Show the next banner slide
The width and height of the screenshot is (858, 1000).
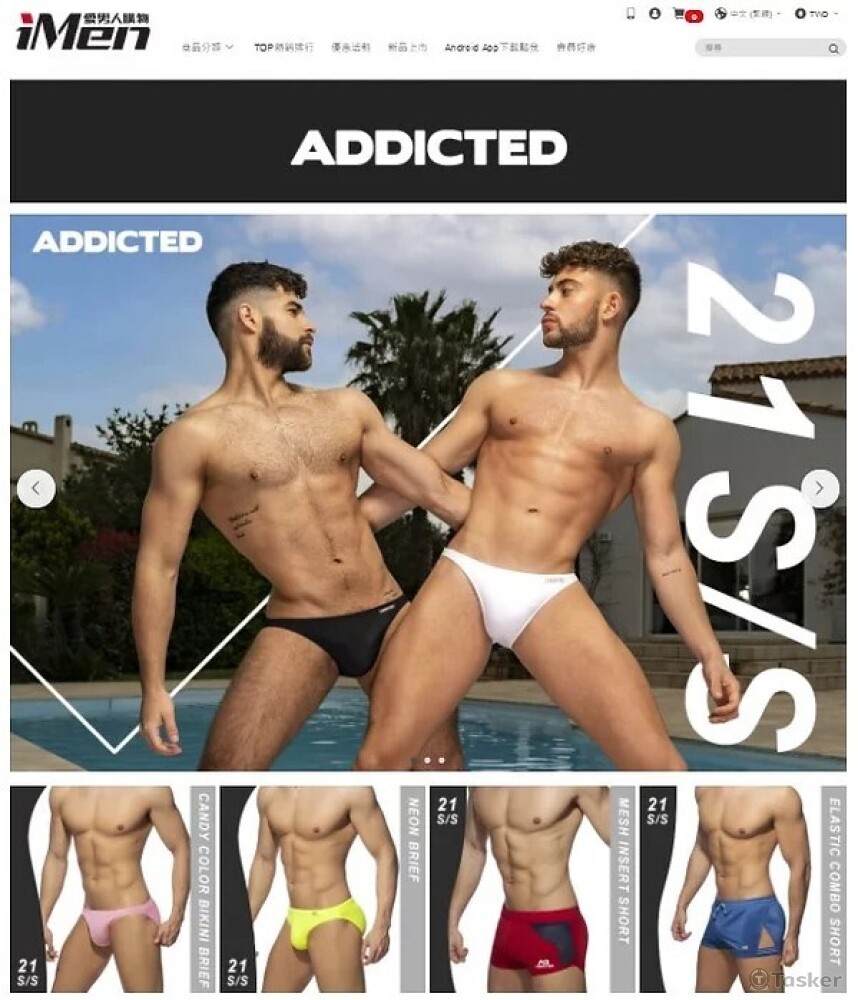(820, 488)
